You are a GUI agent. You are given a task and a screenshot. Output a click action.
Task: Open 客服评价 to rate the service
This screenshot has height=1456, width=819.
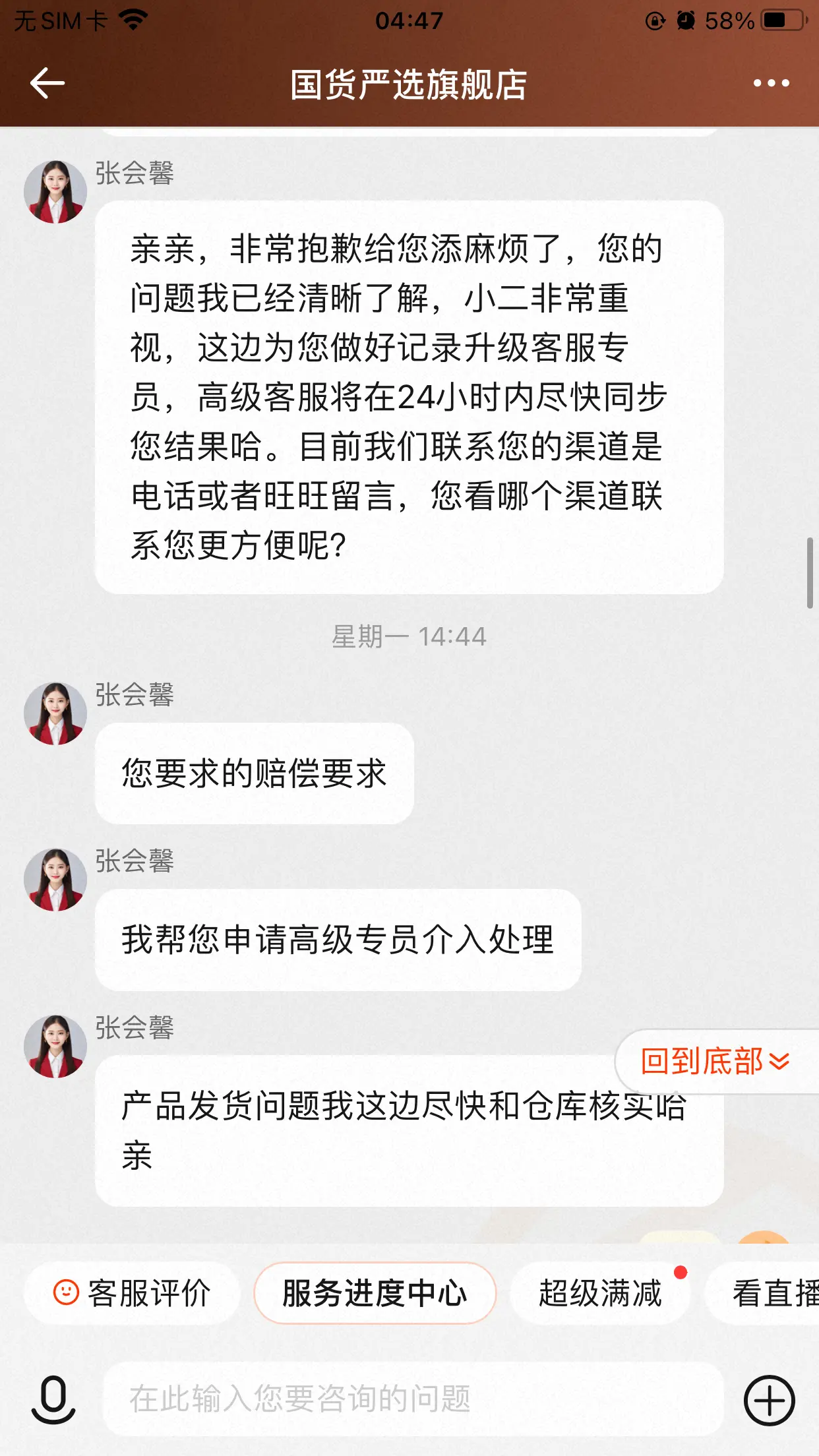132,1293
